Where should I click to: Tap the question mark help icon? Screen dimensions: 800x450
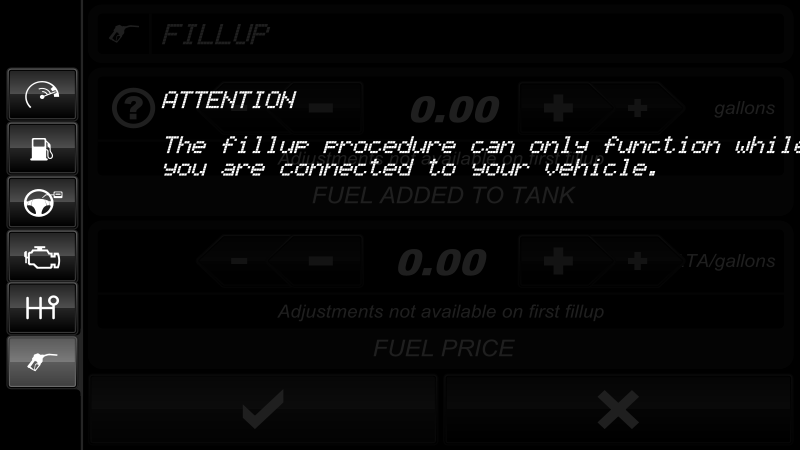tap(133, 107)
